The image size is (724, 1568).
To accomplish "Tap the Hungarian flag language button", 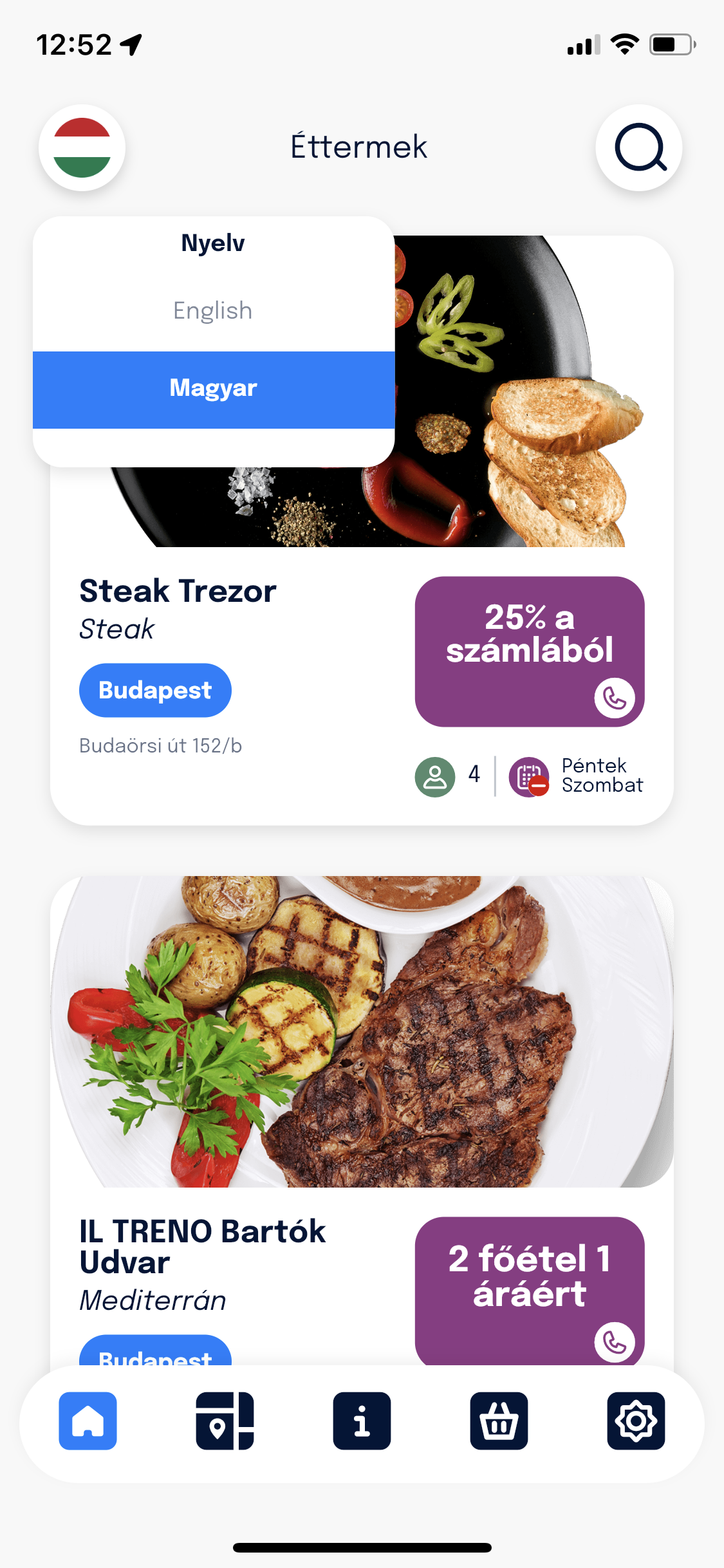I will coord(82,147).
